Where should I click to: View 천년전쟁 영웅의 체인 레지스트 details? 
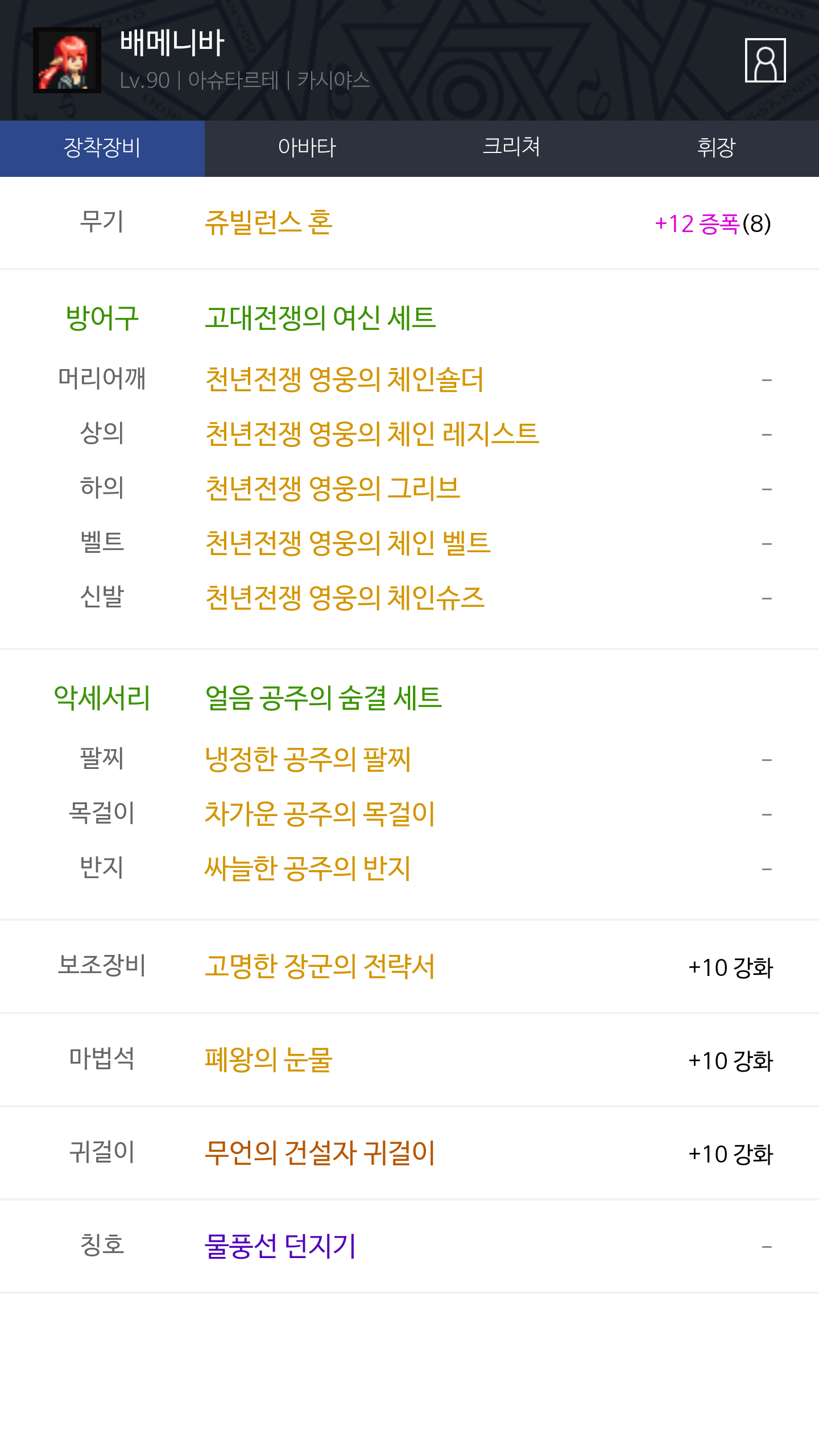click(371, 434)
